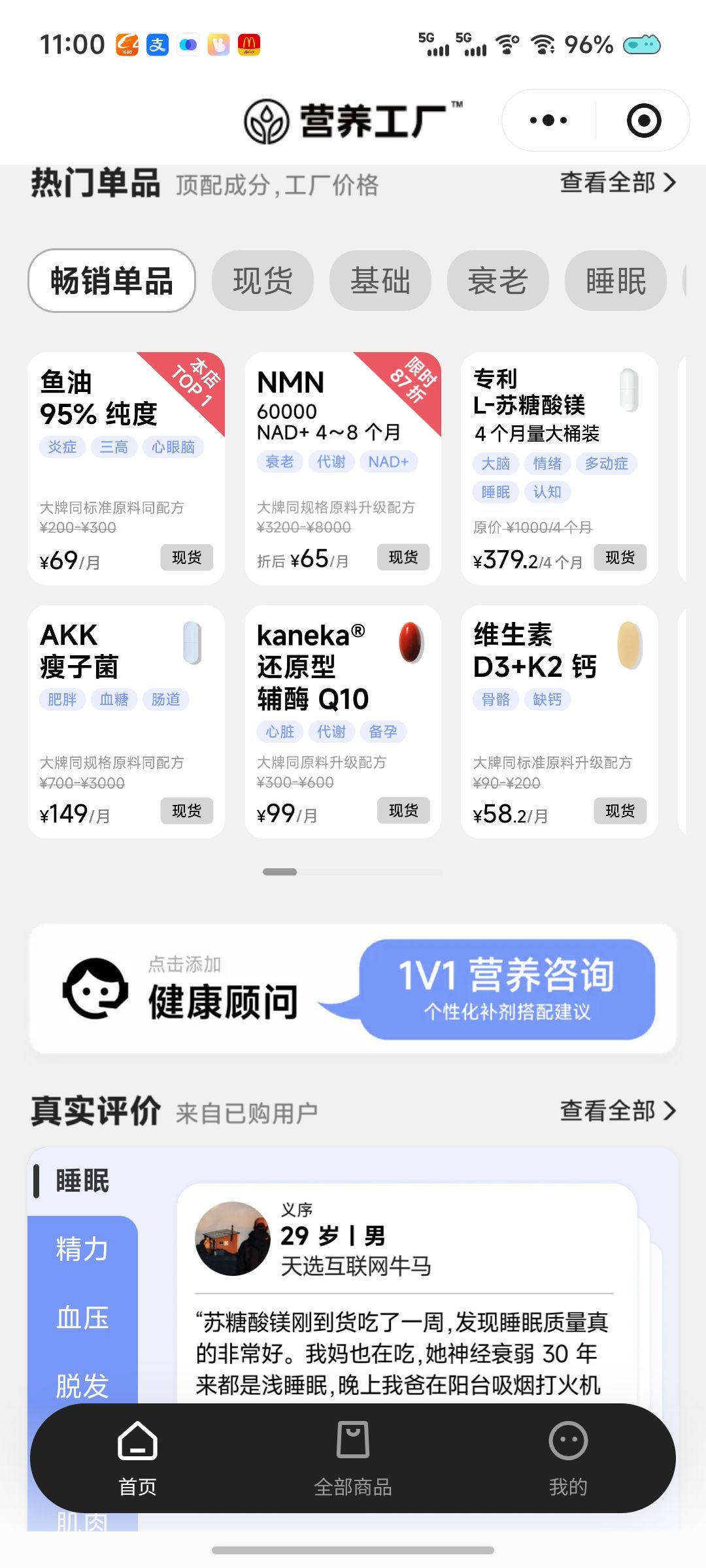
Task: Select the 现货 filter chip
Action: pyautogui.click(x=262, y=281)
